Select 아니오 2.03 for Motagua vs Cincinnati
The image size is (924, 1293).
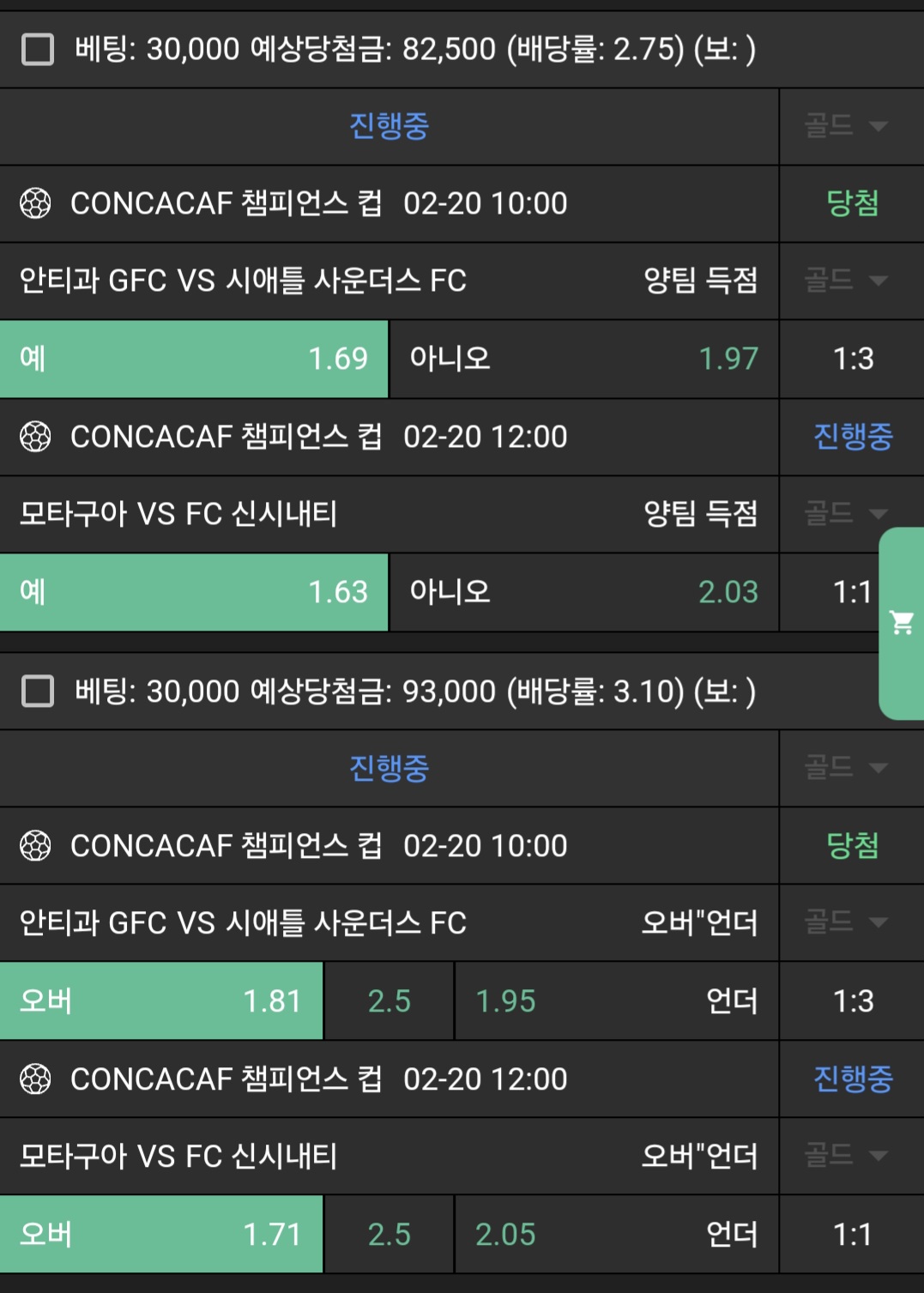pos(583,592)
